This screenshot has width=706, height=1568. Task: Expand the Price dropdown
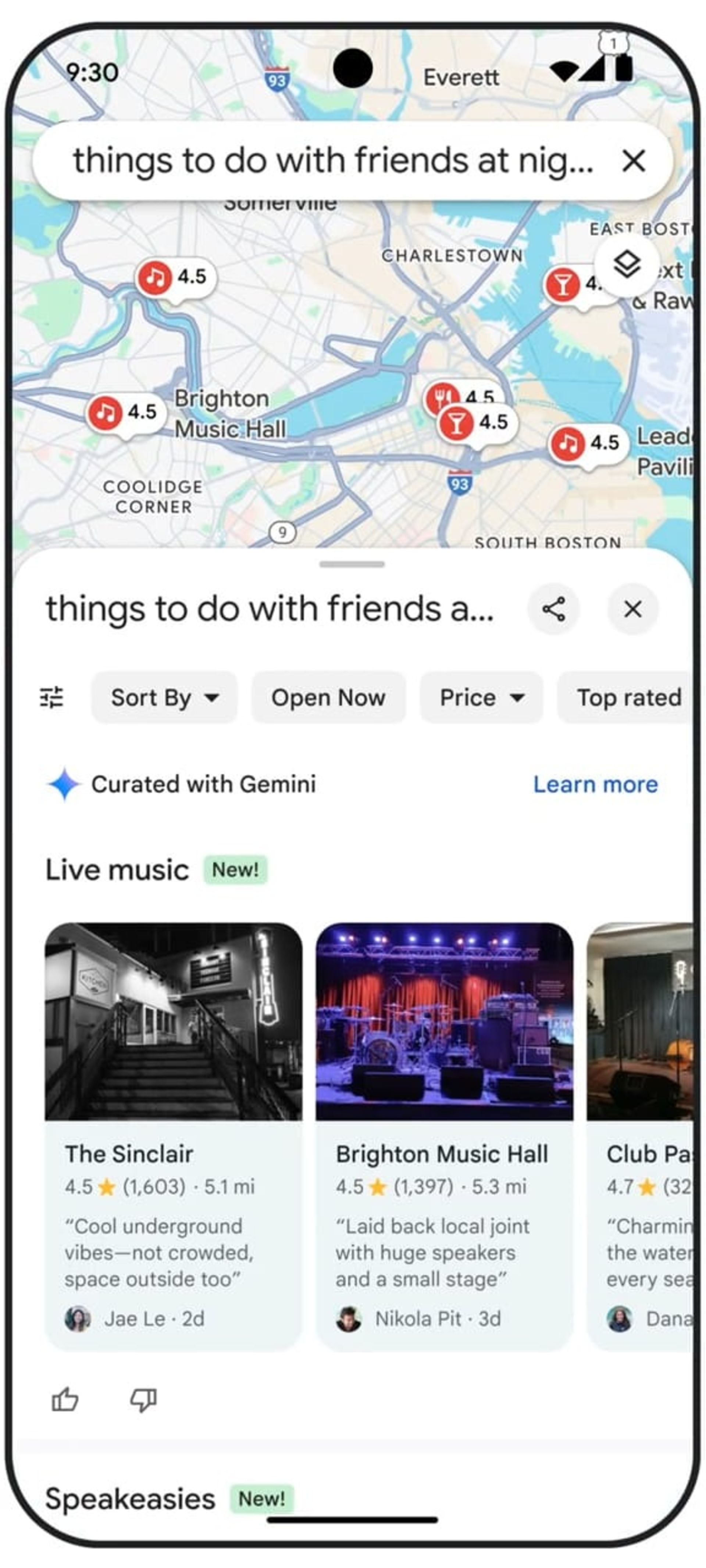(x=481, y=697)
